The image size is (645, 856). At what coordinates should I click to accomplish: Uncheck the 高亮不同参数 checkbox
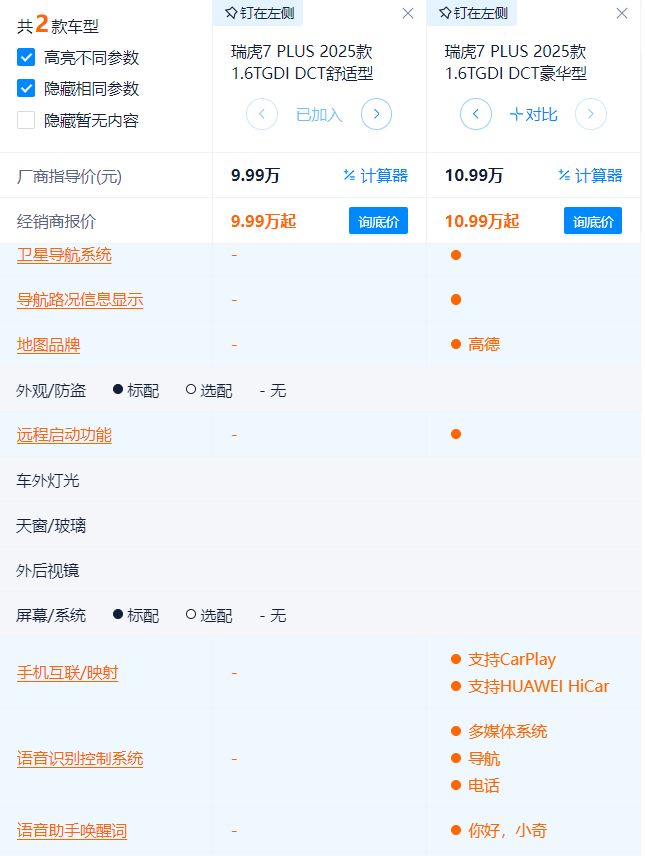click(x=26, y=58)
